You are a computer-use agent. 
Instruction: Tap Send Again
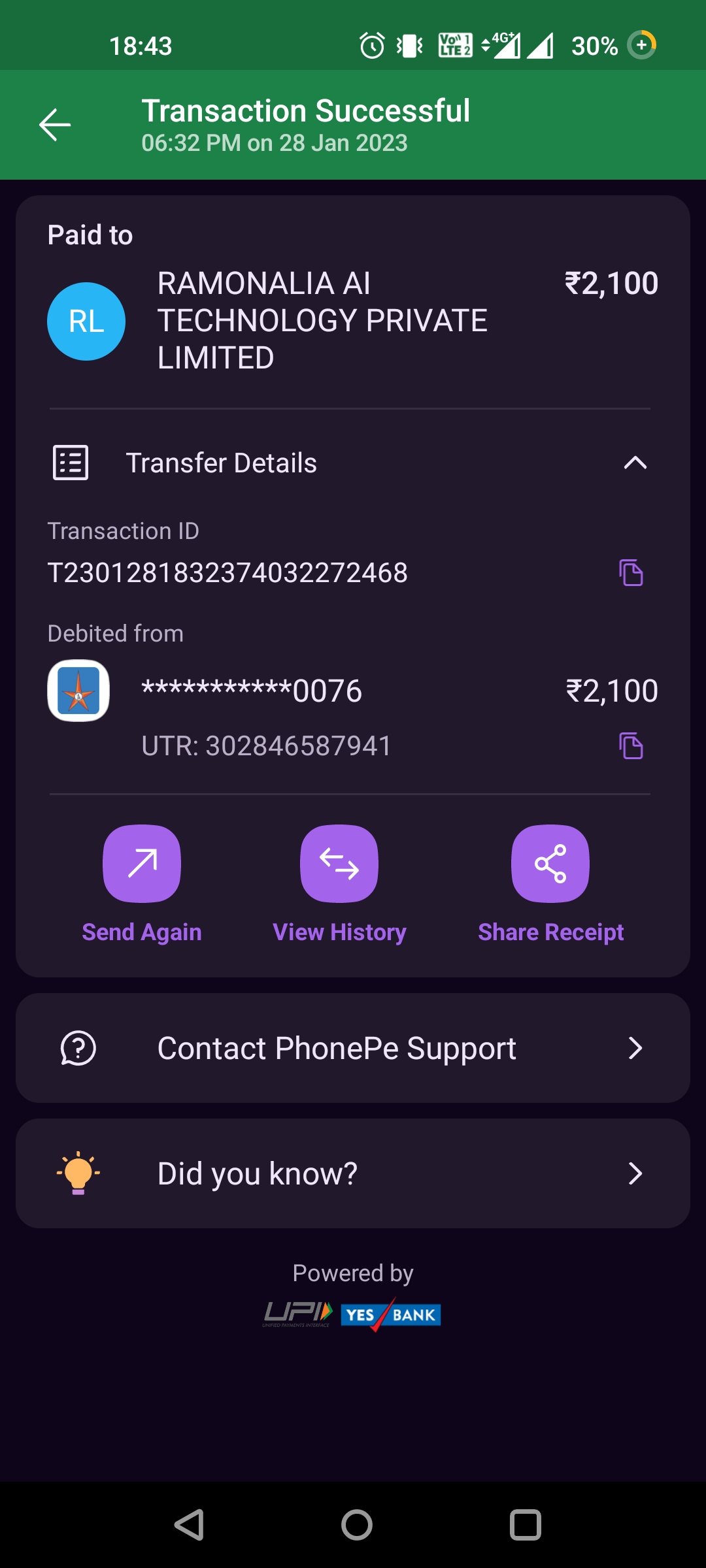142,864
